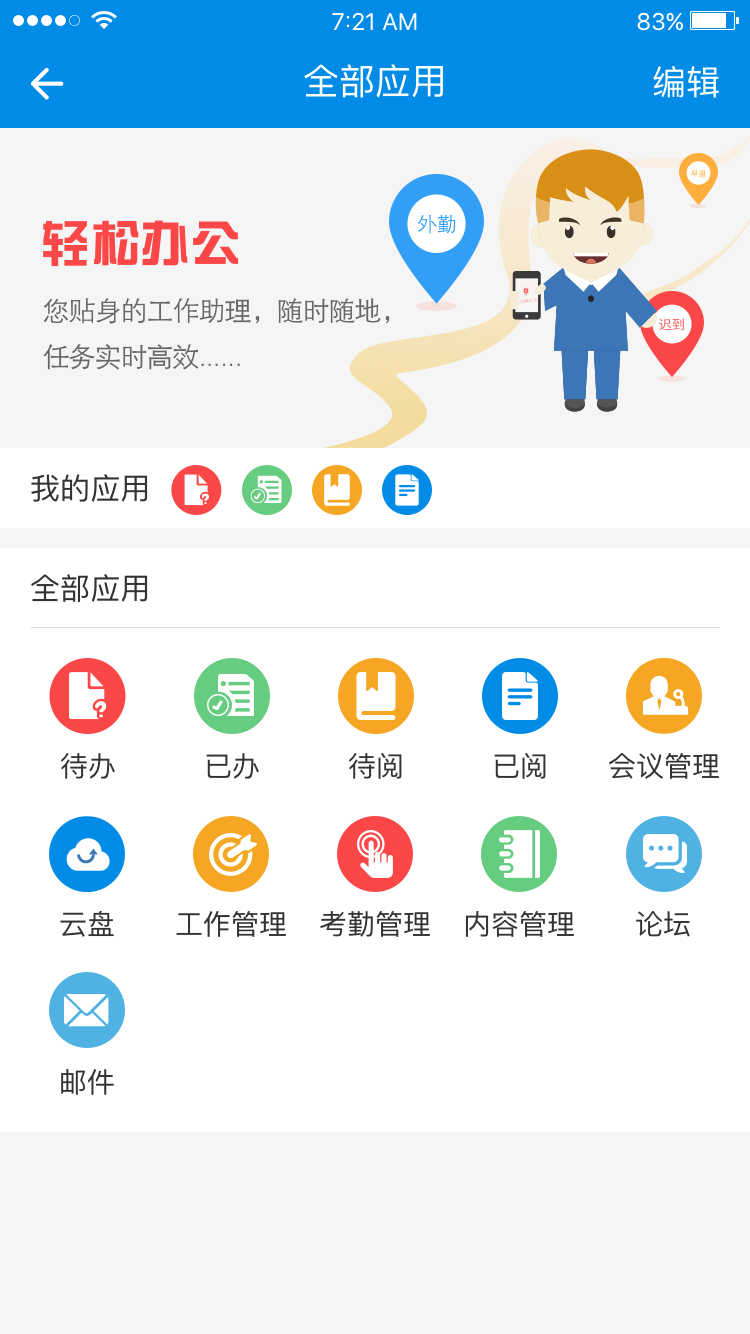The height and width of the screenshot is (1334, 750).
Task: Open the 已办 app in the grid
Action: point(231,697)
